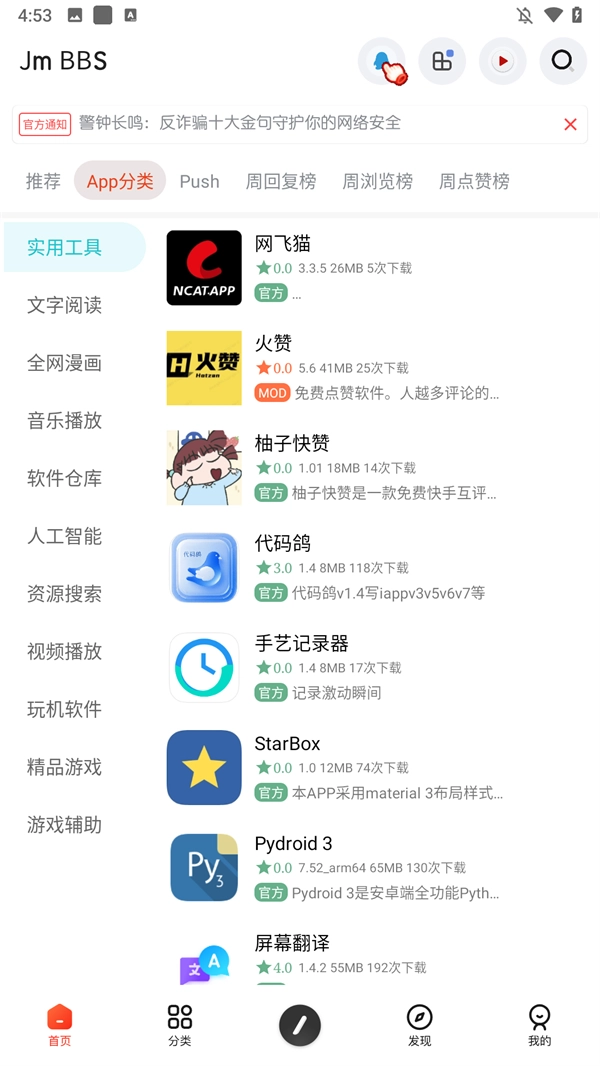This screenshot has width=600, height=1066.
Task: Switch to the Push tab
Action: [x=199, y=181]
